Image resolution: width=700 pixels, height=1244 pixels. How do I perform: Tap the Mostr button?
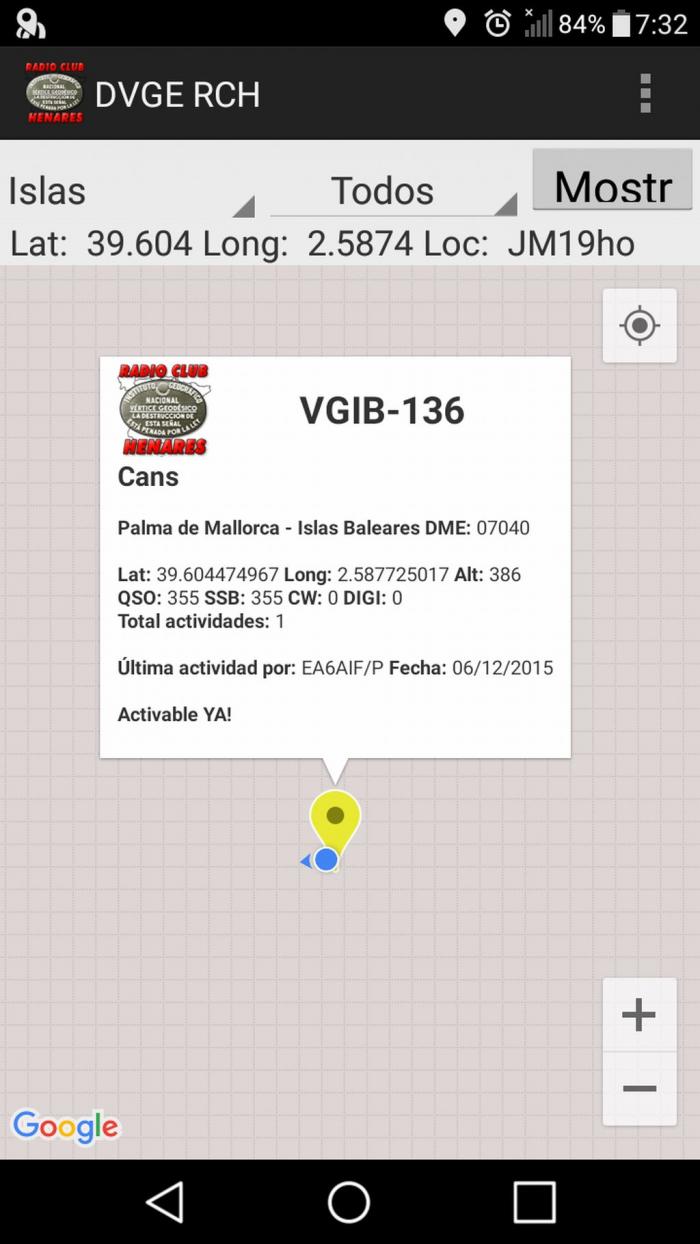[x=612, y=180]
